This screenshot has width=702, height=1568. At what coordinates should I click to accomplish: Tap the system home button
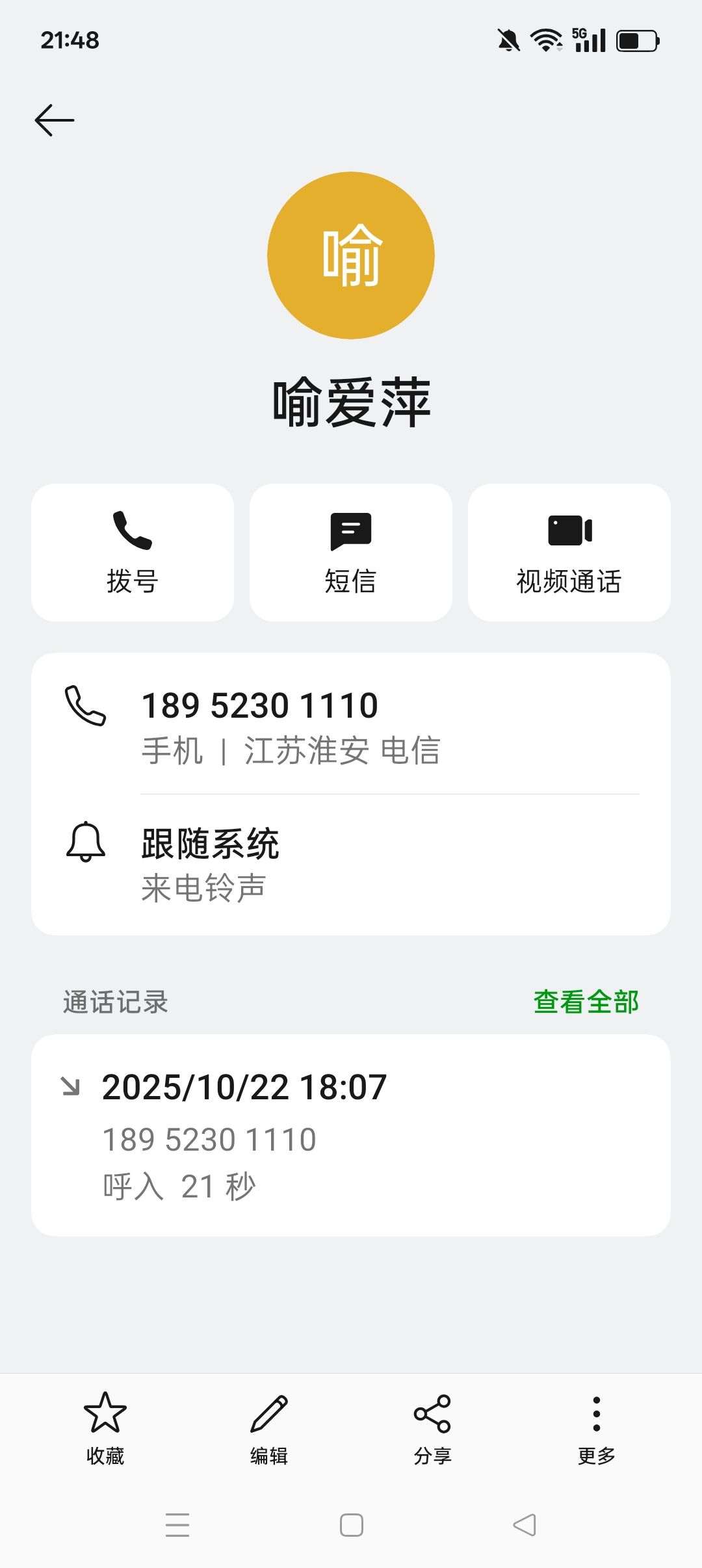[x=351, y=1525]
